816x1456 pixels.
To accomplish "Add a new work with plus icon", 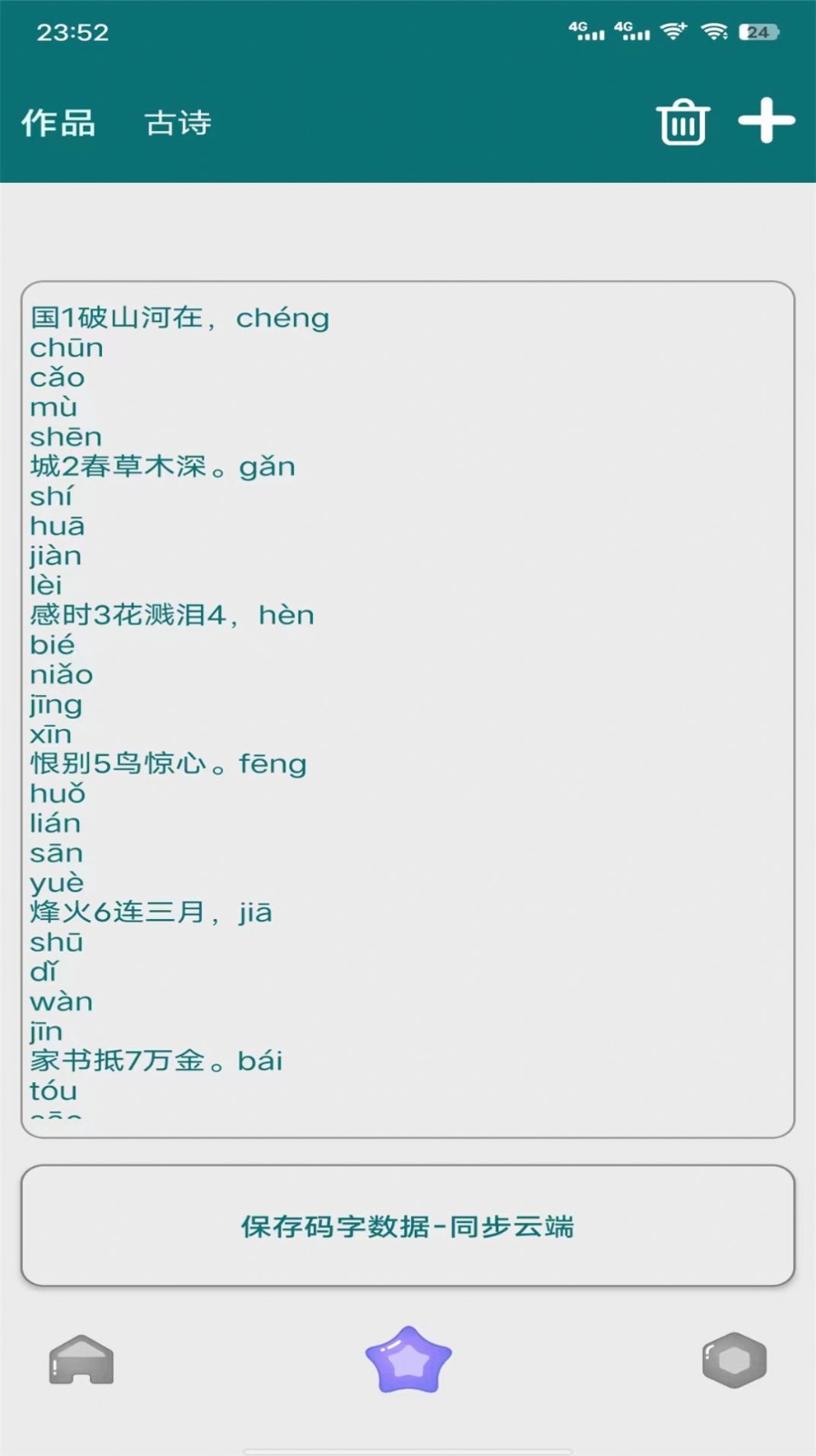I will 766,120.
